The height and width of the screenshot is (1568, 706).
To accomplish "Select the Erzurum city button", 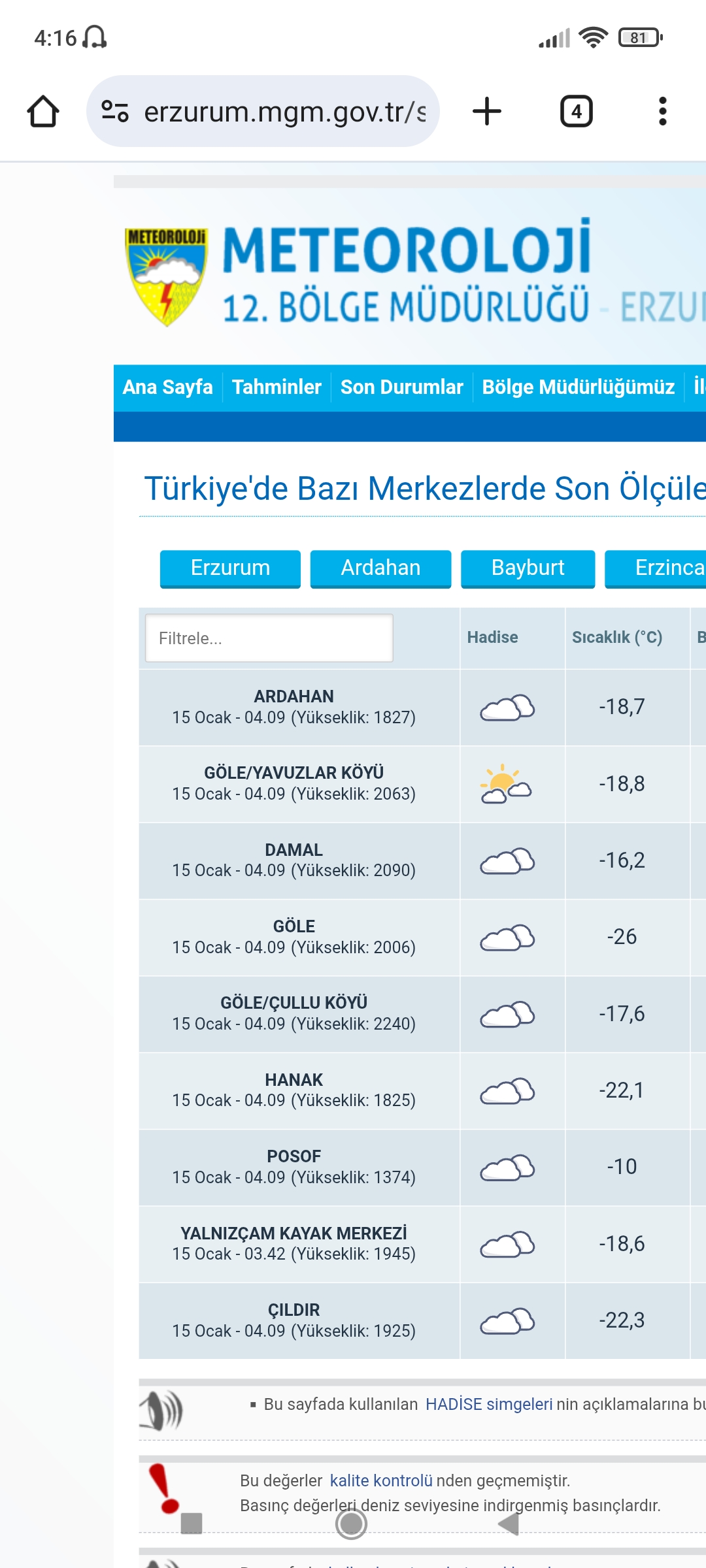I will coord(230,568).
